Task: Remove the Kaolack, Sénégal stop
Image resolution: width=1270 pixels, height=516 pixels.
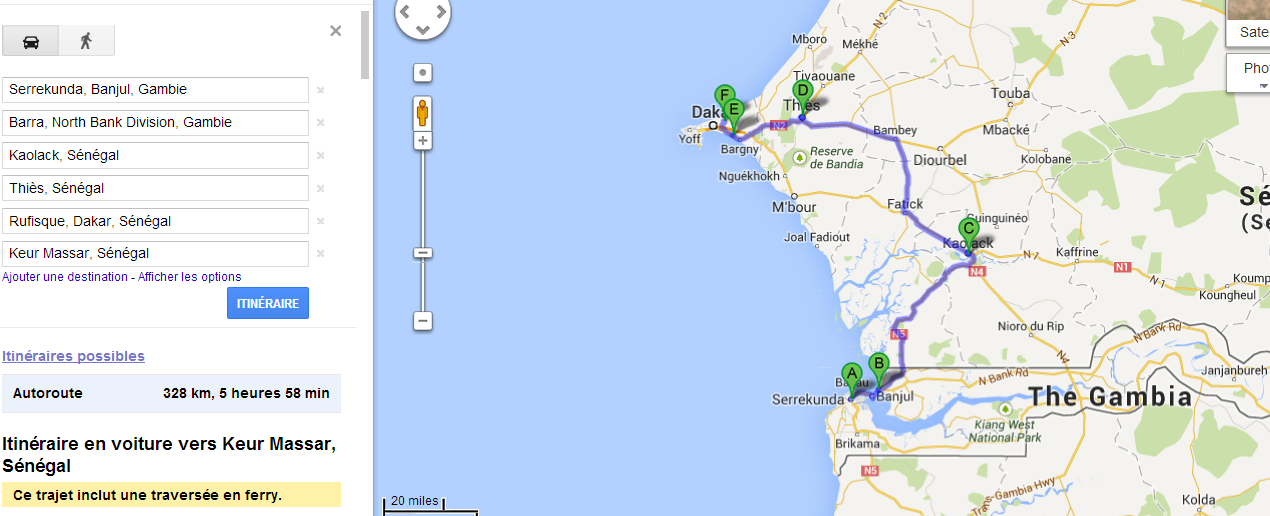Action: (321, 156)
